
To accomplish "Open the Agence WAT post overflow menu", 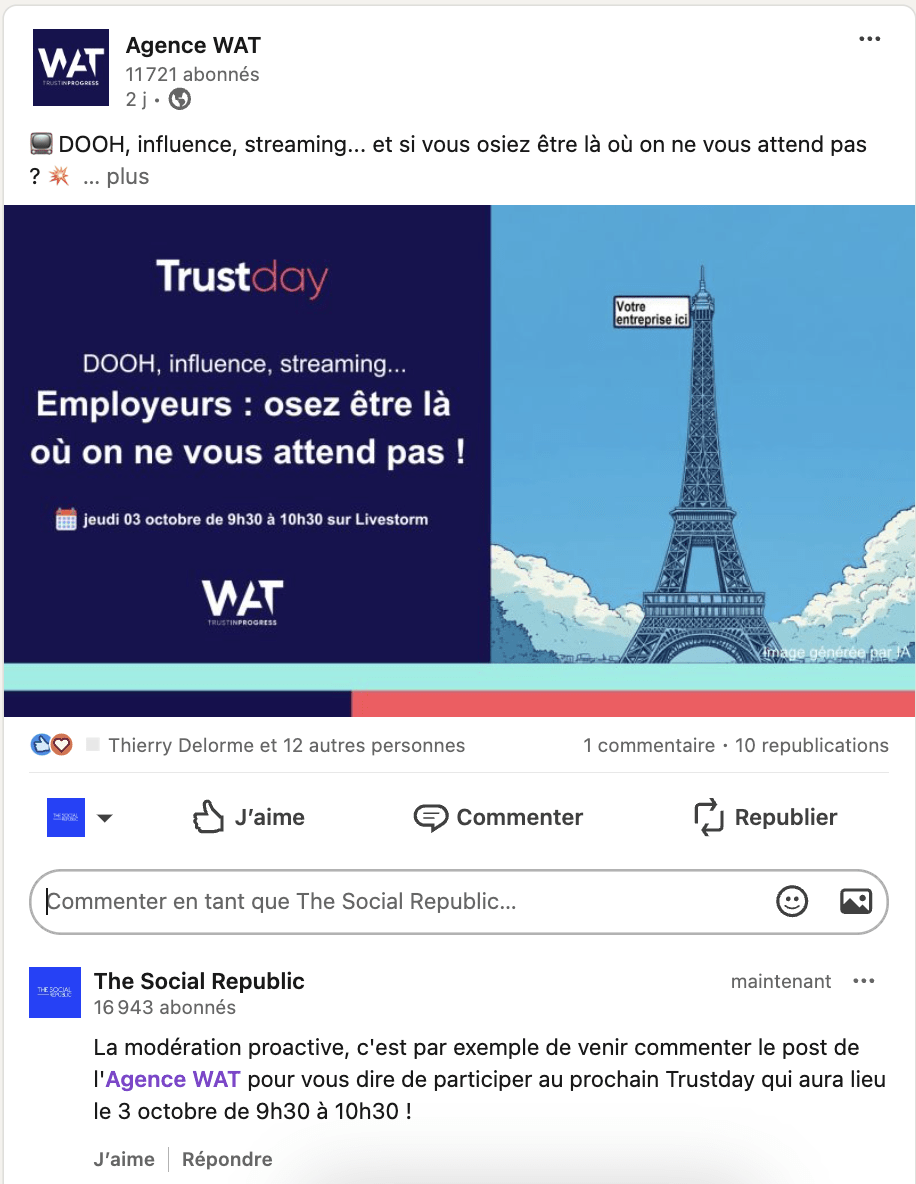I will pos(869,40).
